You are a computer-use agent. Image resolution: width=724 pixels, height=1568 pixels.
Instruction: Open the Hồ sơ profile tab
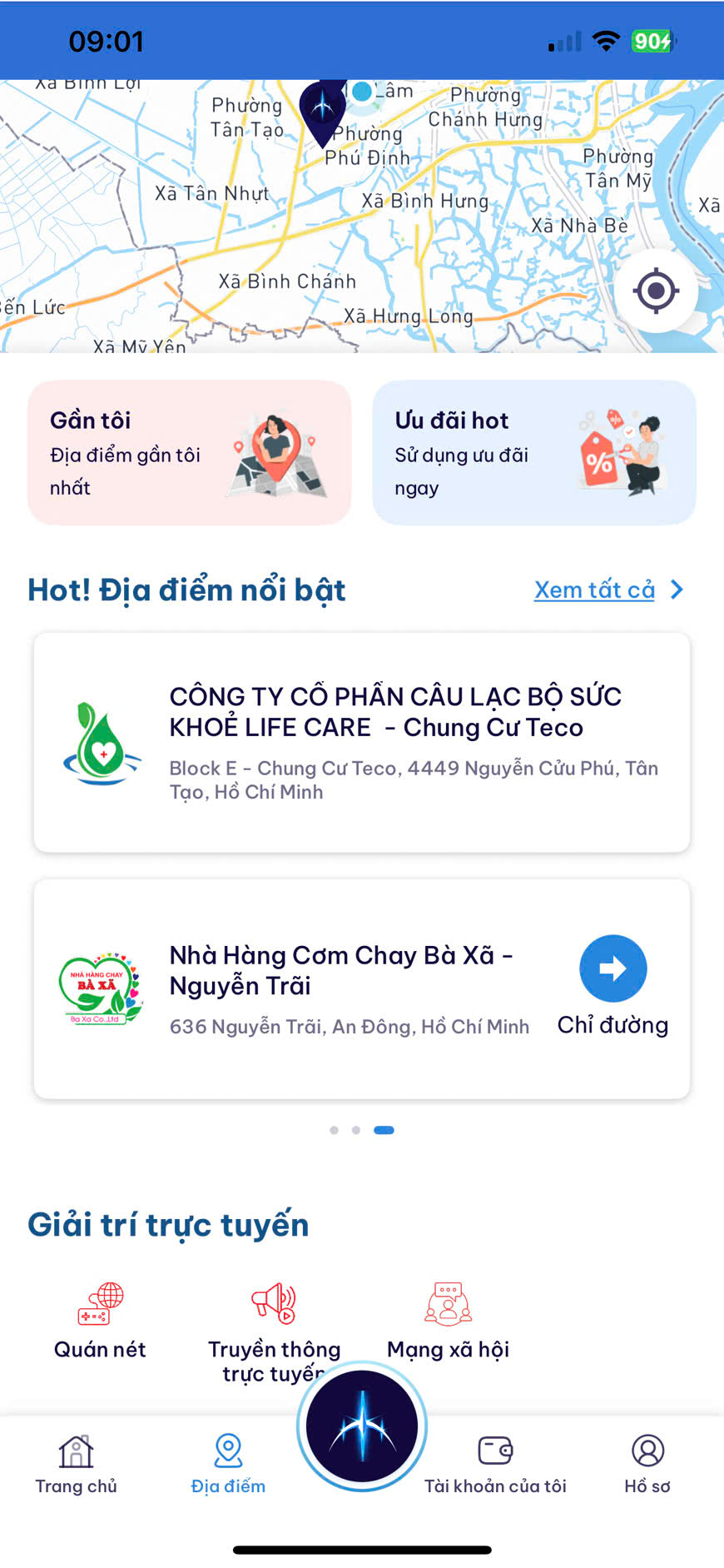[647, 1465]
